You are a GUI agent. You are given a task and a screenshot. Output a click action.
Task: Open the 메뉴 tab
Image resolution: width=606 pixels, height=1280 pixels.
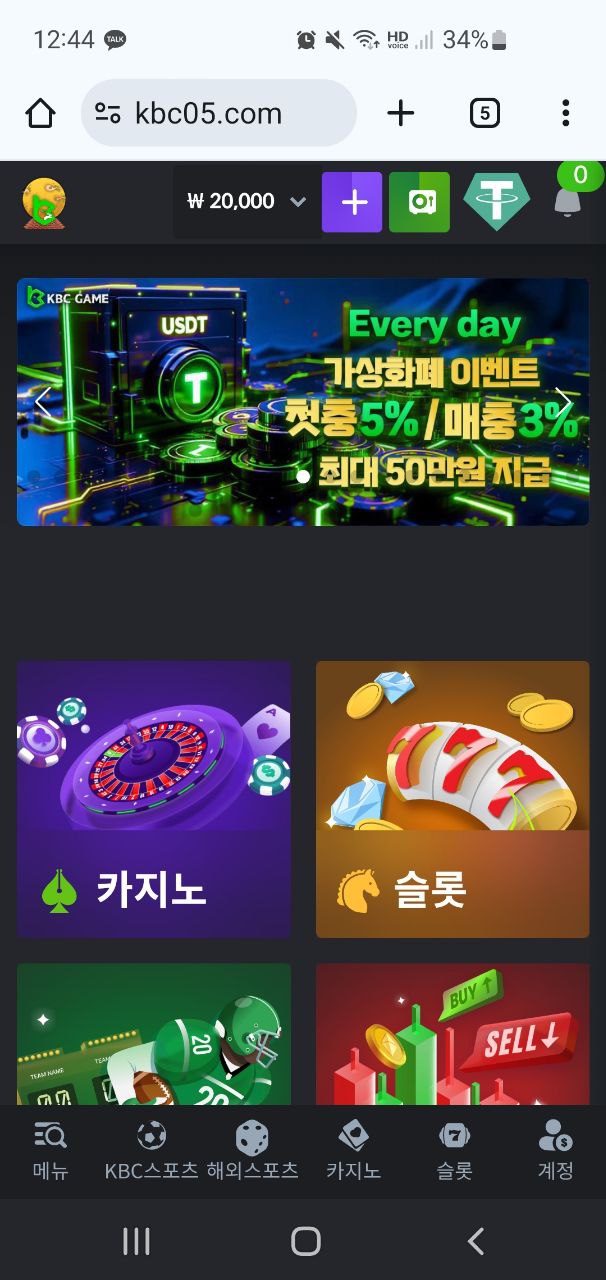point(50,1150)
